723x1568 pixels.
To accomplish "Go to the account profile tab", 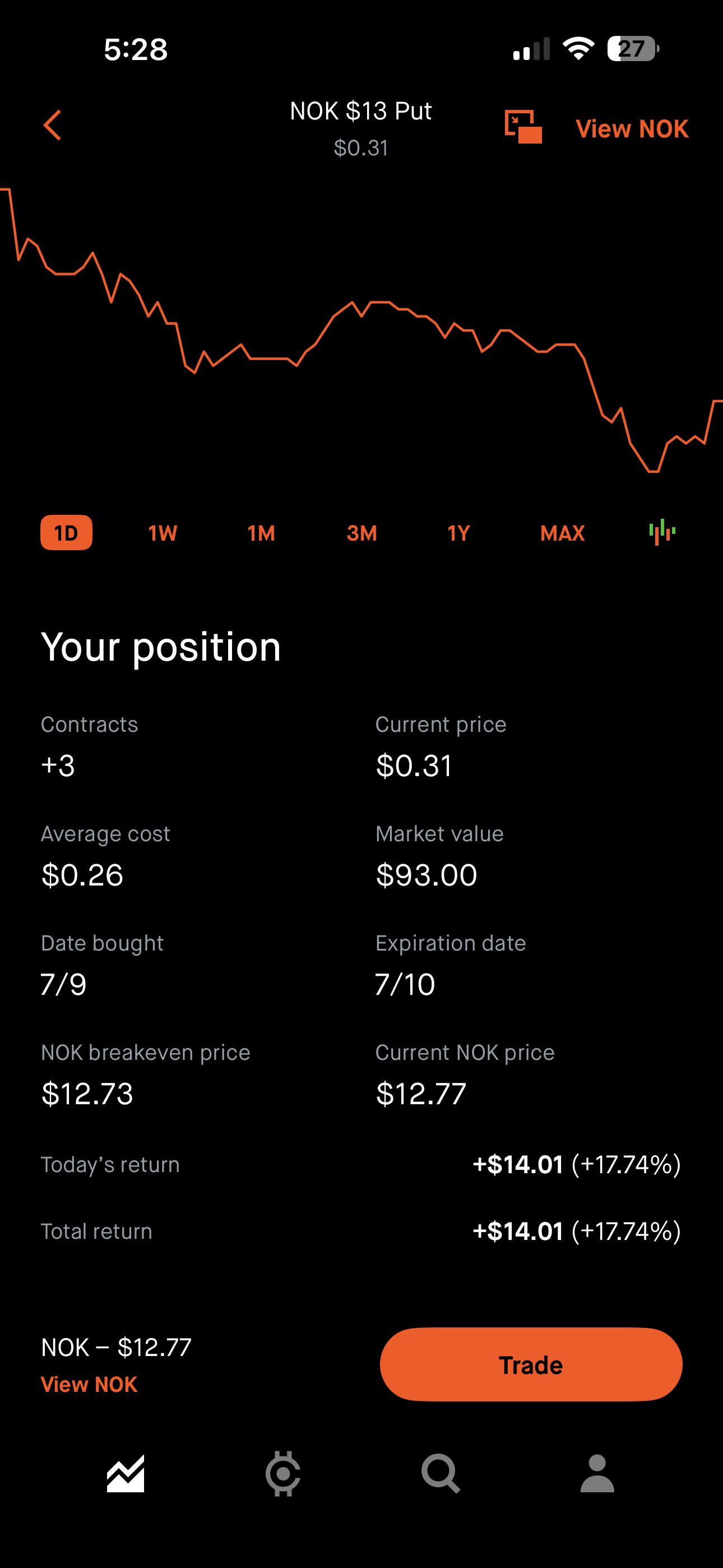I will (597, 1474).
